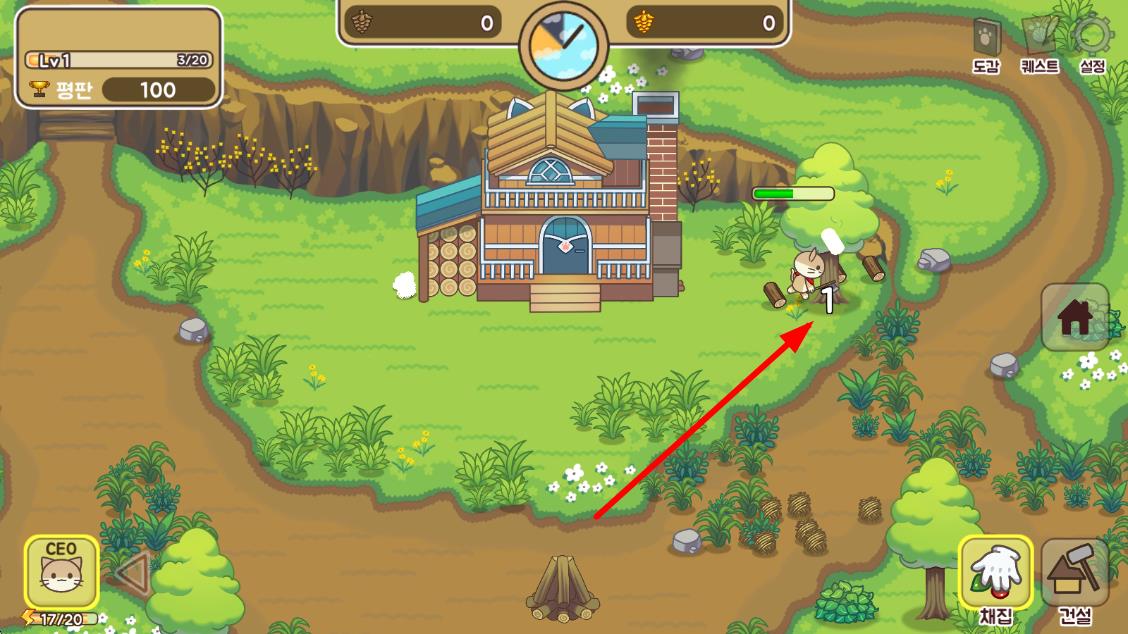The image size is (1128, 634).
Task: Open the CEO cat profile
Action: [61, 572]
